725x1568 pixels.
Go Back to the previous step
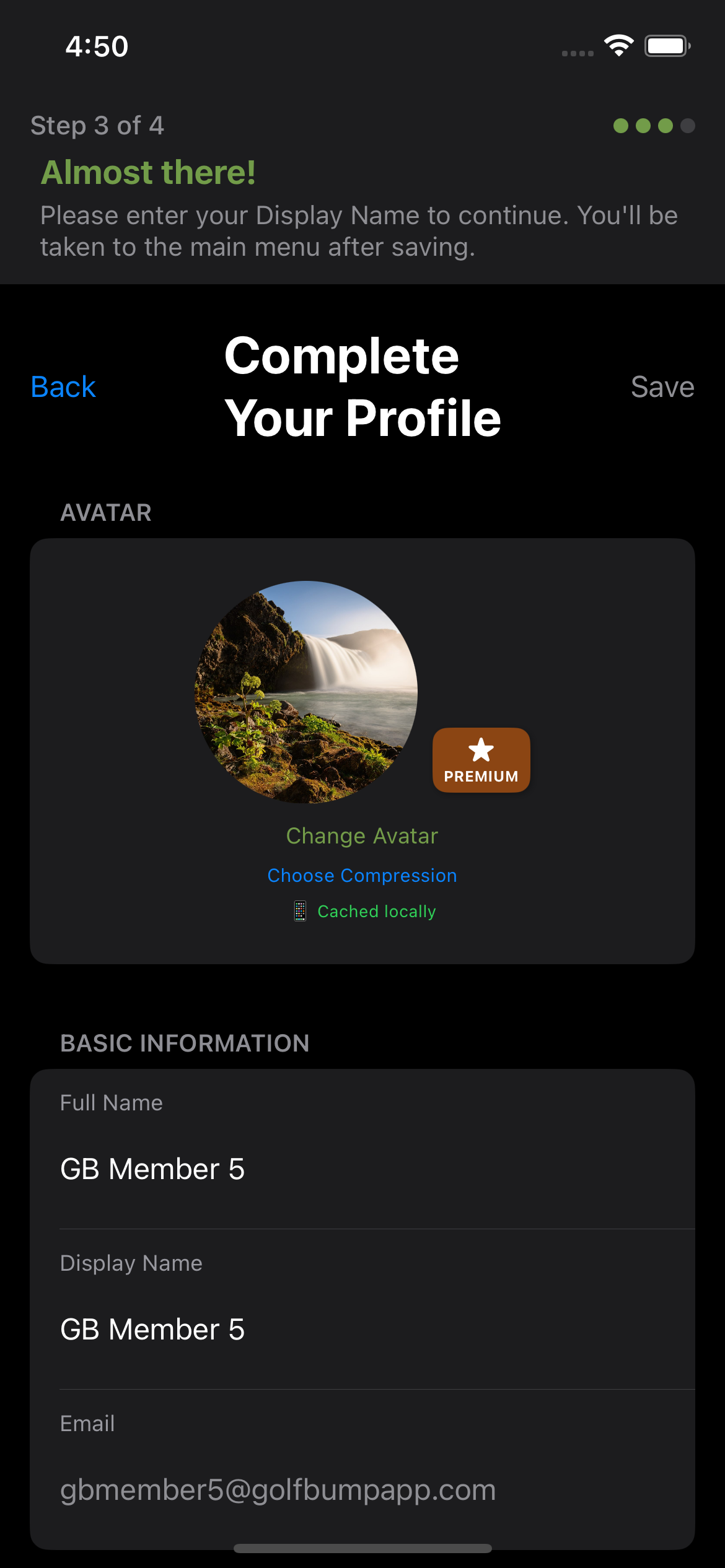point(62,386)
